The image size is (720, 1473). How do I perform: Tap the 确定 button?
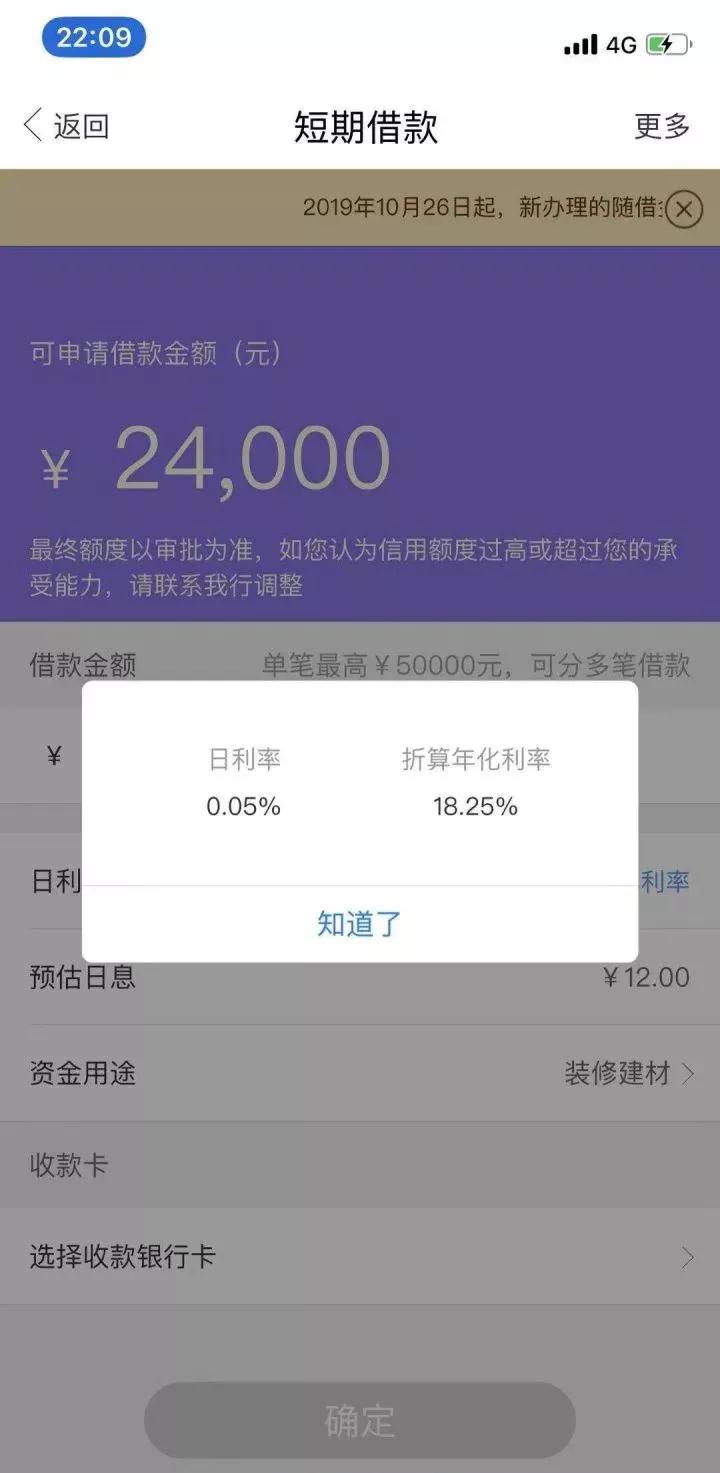click(x=360, y=1420)
